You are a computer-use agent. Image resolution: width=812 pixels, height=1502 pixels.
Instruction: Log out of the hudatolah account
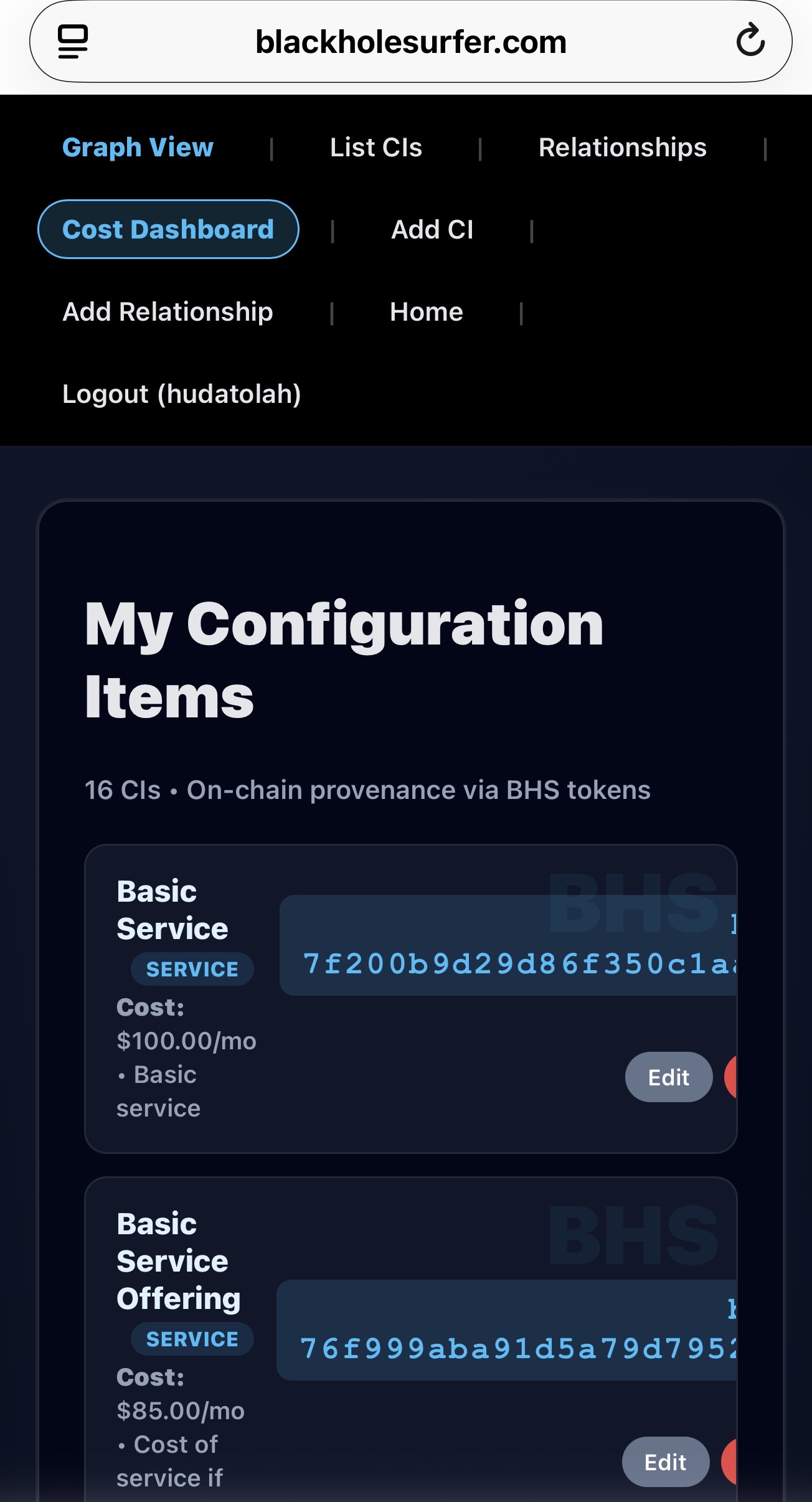point(181,394)
